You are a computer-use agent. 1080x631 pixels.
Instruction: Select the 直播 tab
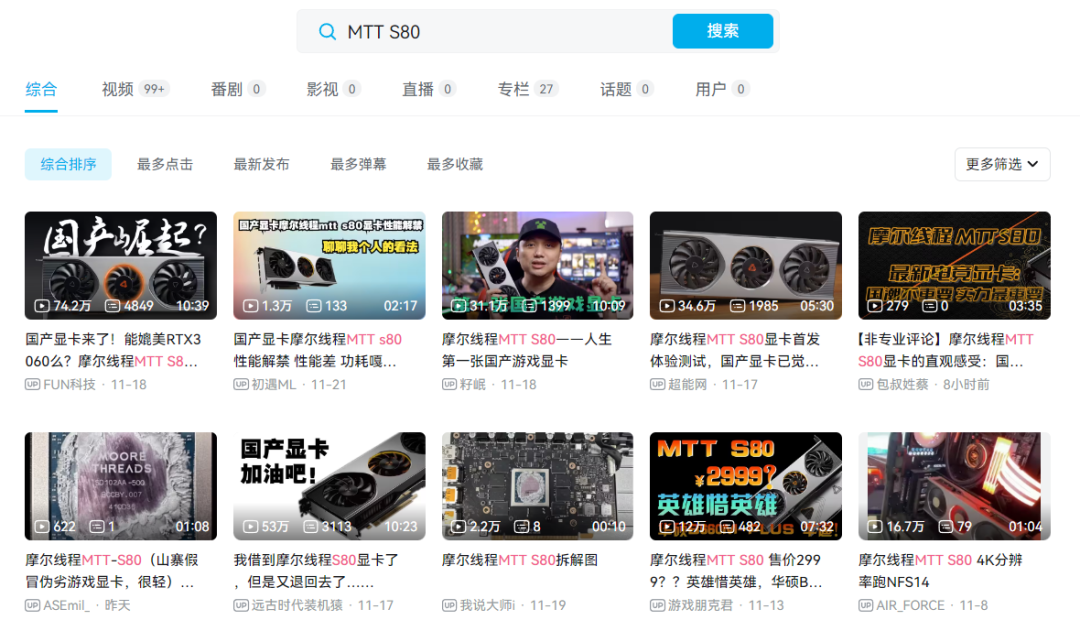pos(418,89)
